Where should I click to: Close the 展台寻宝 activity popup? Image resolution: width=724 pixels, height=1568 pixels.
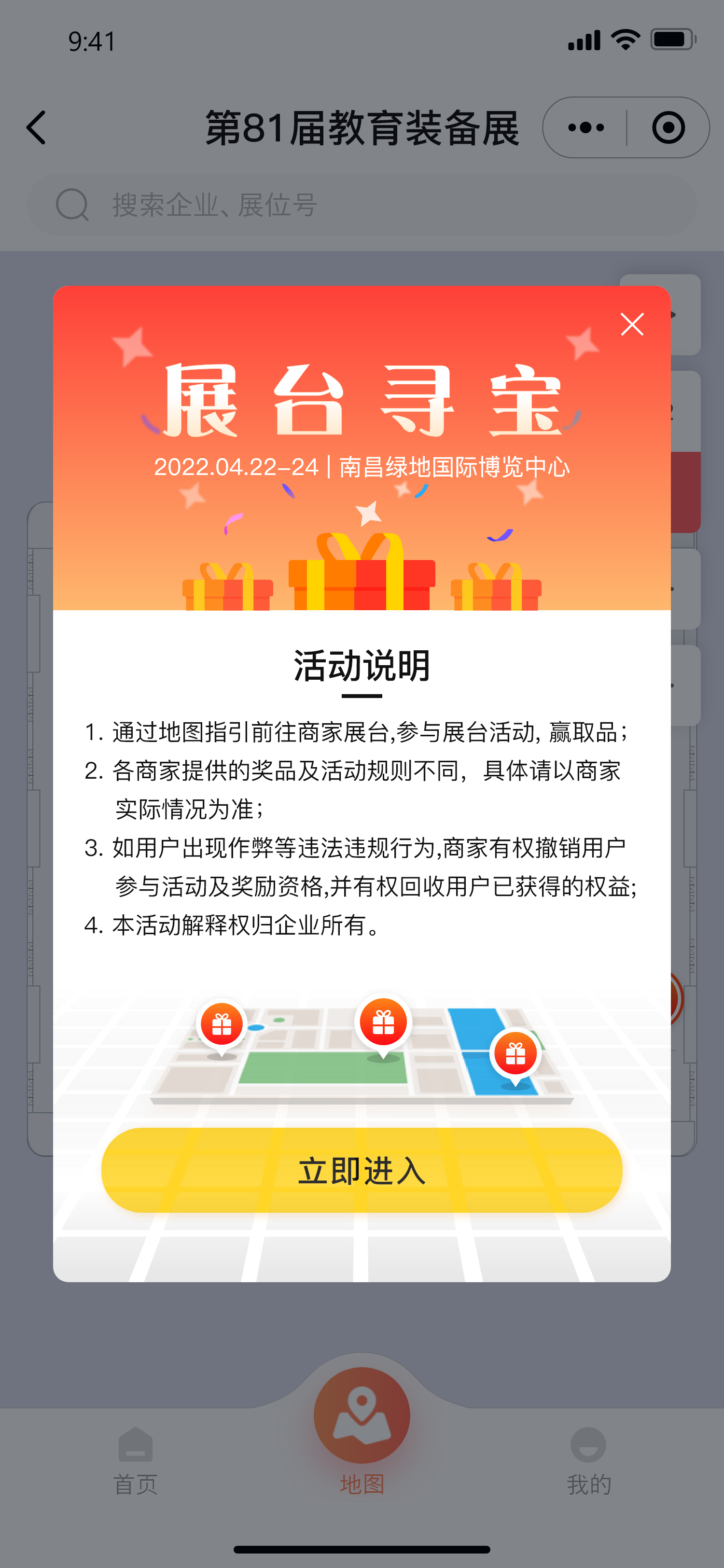631,324
